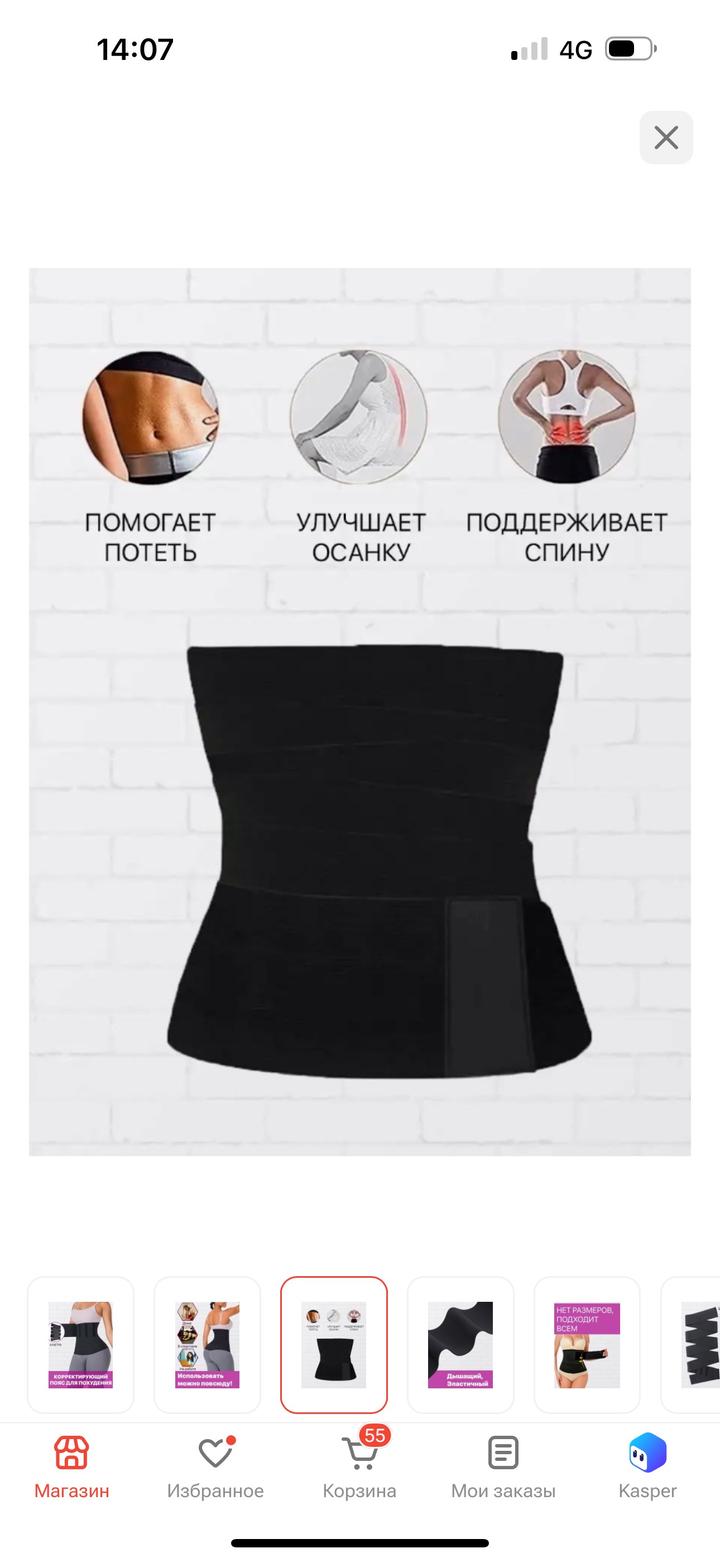Select the last partially visible thumbnail
This screenshot has height=1561, width=720.
(692, 1344)
